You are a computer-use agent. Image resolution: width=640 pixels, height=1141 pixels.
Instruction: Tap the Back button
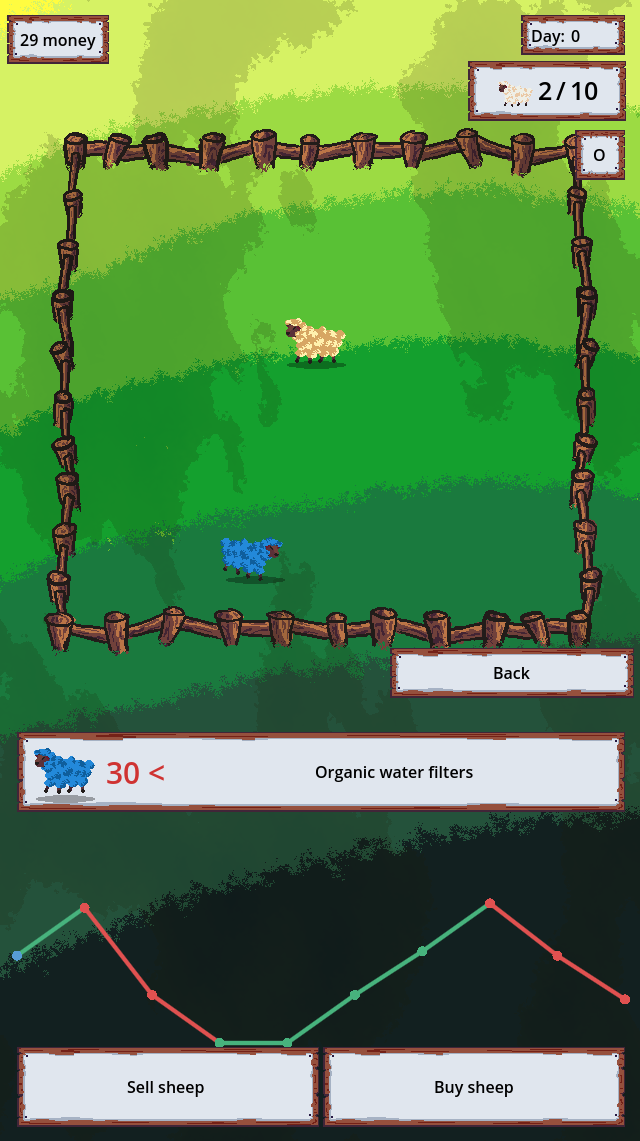pos(511,673)
